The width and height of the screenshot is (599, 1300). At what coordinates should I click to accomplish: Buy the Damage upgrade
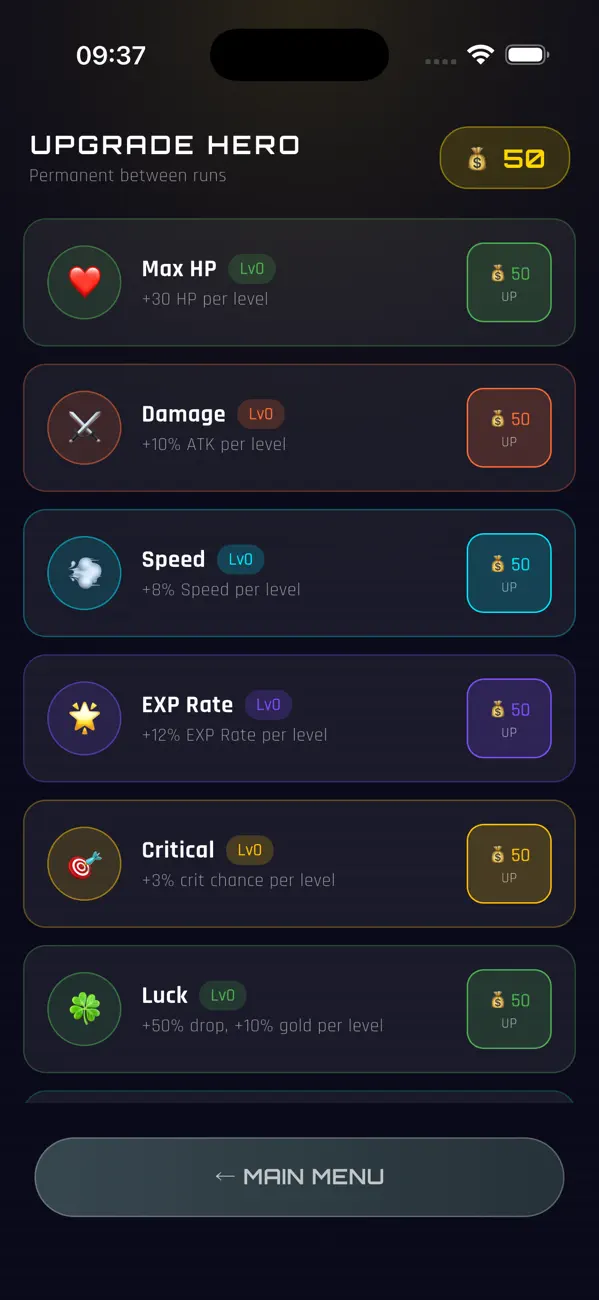509,428
